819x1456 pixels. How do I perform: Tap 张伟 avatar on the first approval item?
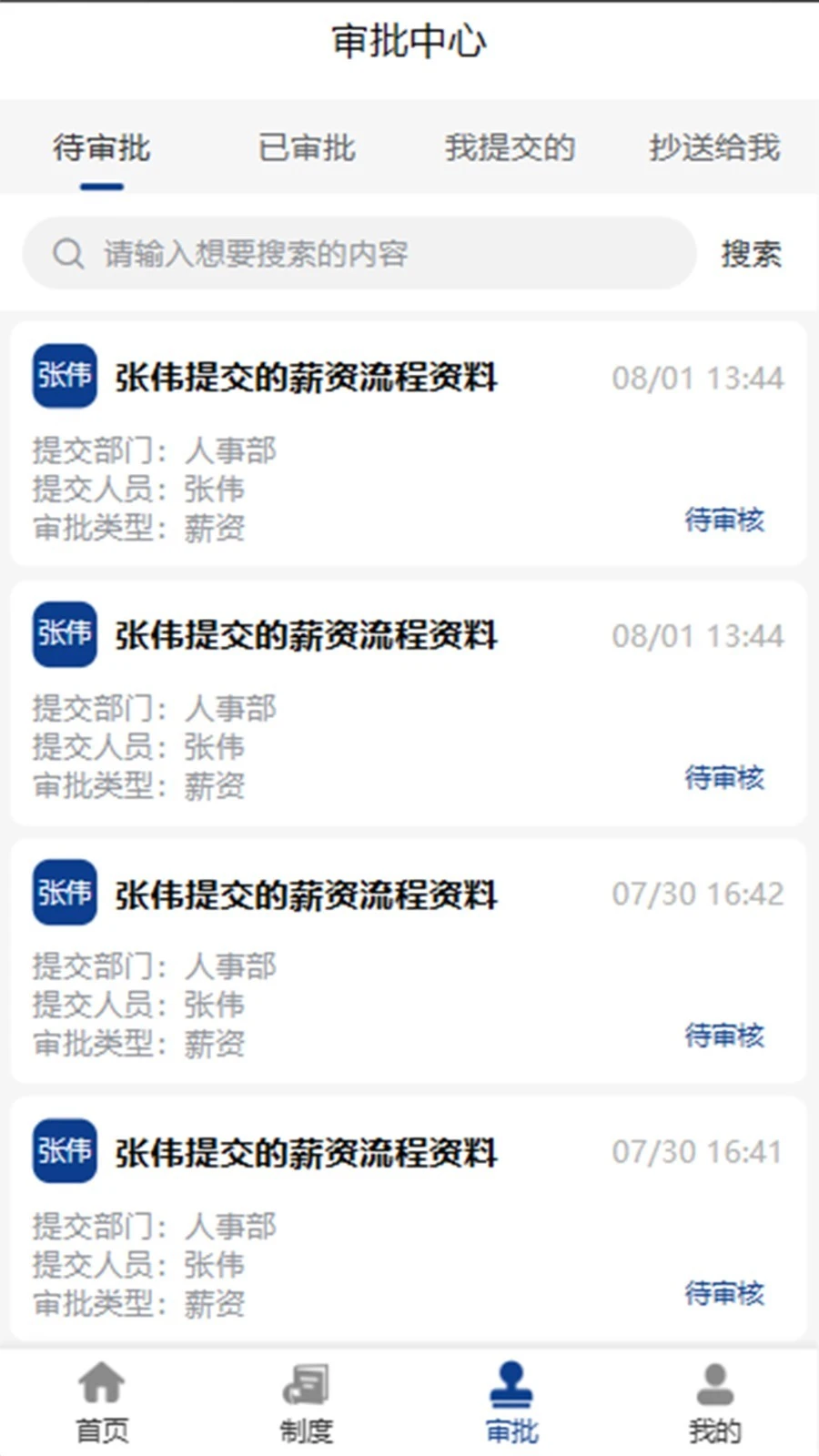(64, 376)
